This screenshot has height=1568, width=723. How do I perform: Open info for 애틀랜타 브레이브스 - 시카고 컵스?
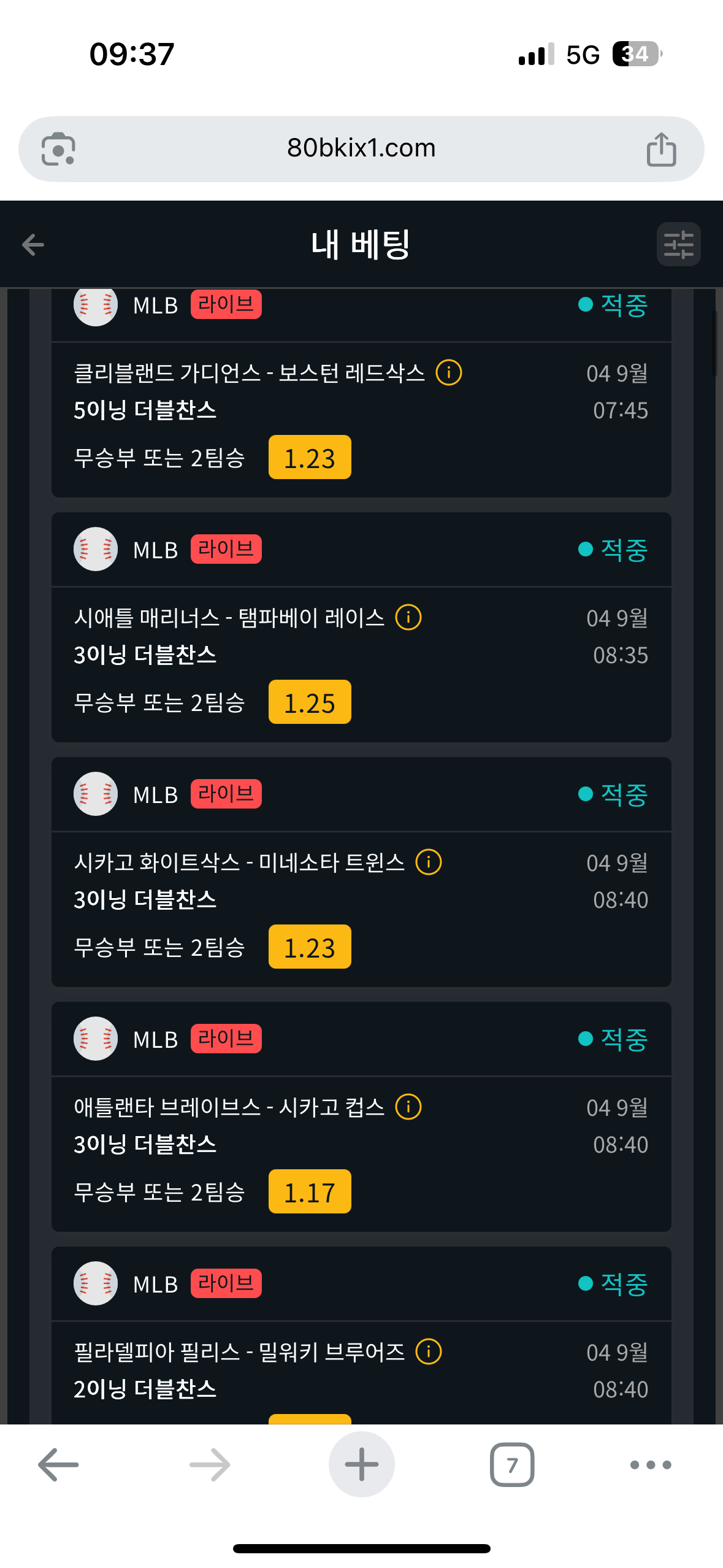tap(408, 1107)
